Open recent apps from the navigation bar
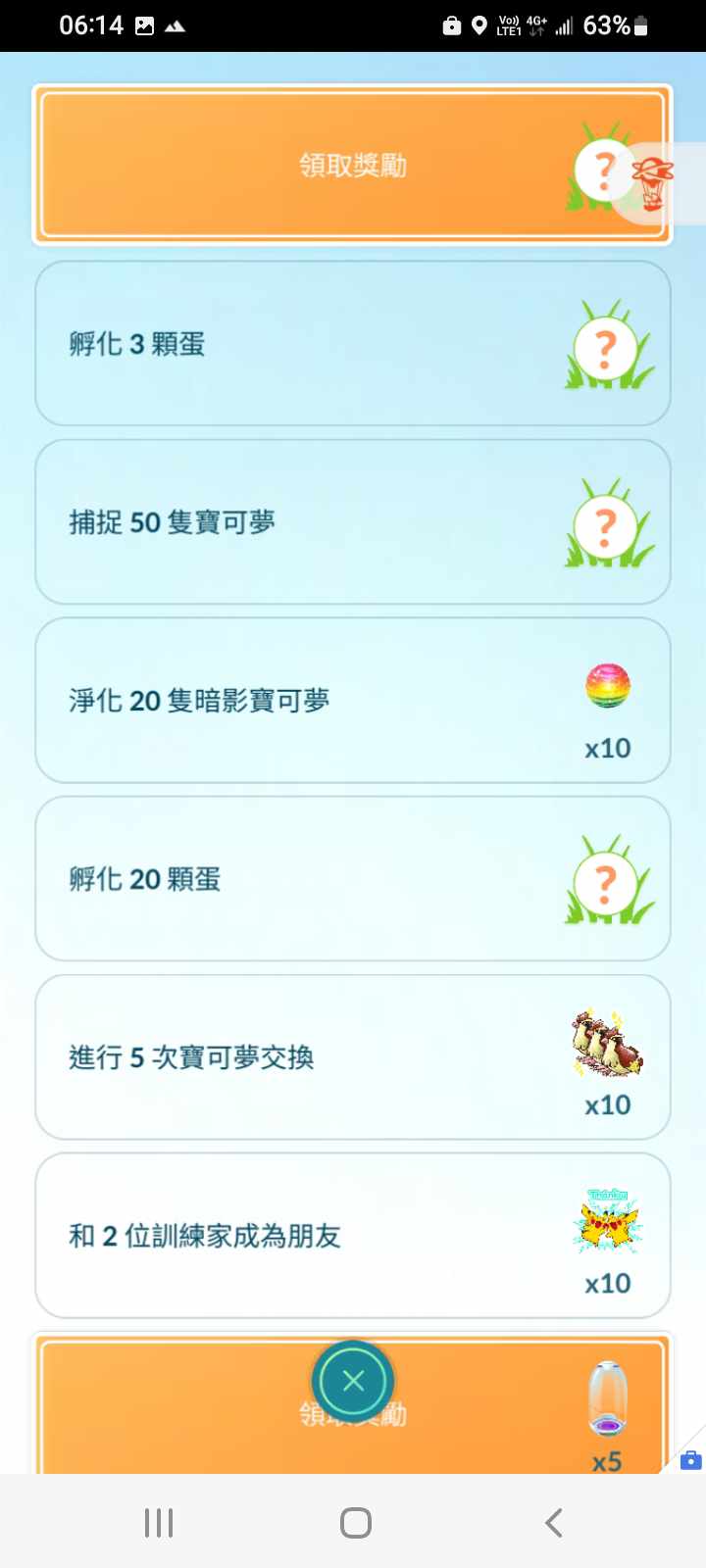The image size is (706, 1568). [159, 1522]
